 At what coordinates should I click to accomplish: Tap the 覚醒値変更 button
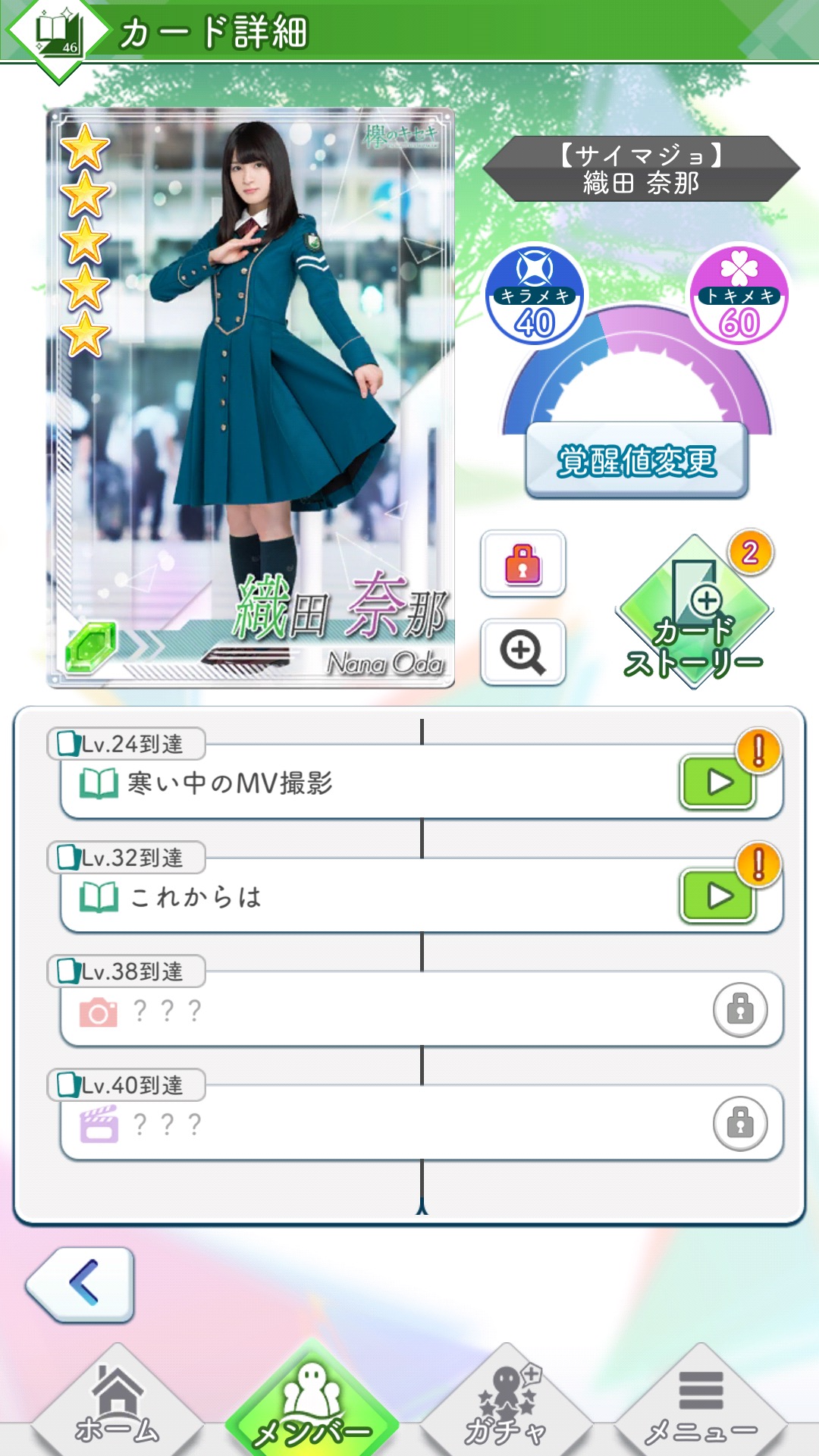pyautogui.click(x=637, y=460)
